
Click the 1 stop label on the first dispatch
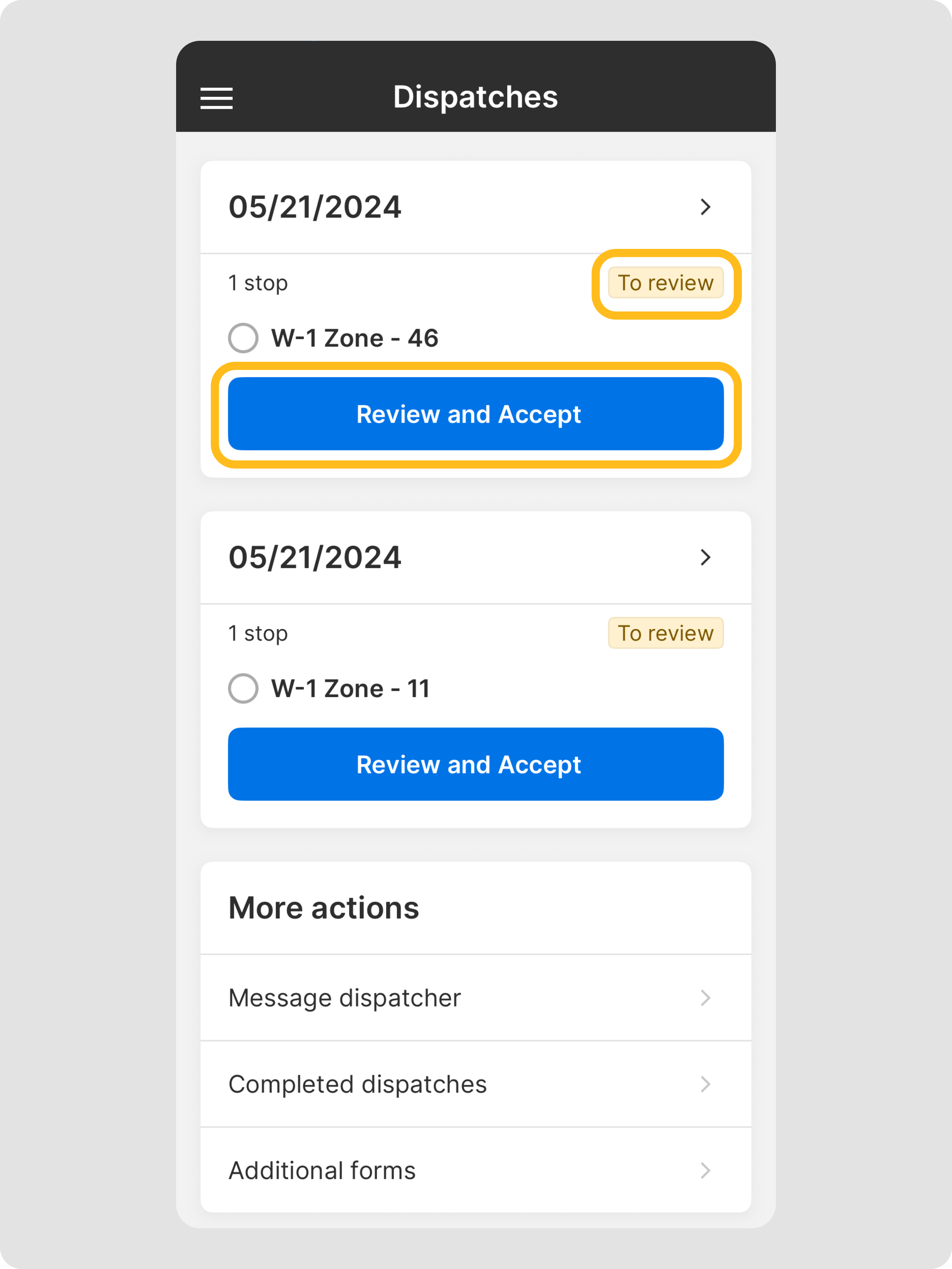[257, 283]
